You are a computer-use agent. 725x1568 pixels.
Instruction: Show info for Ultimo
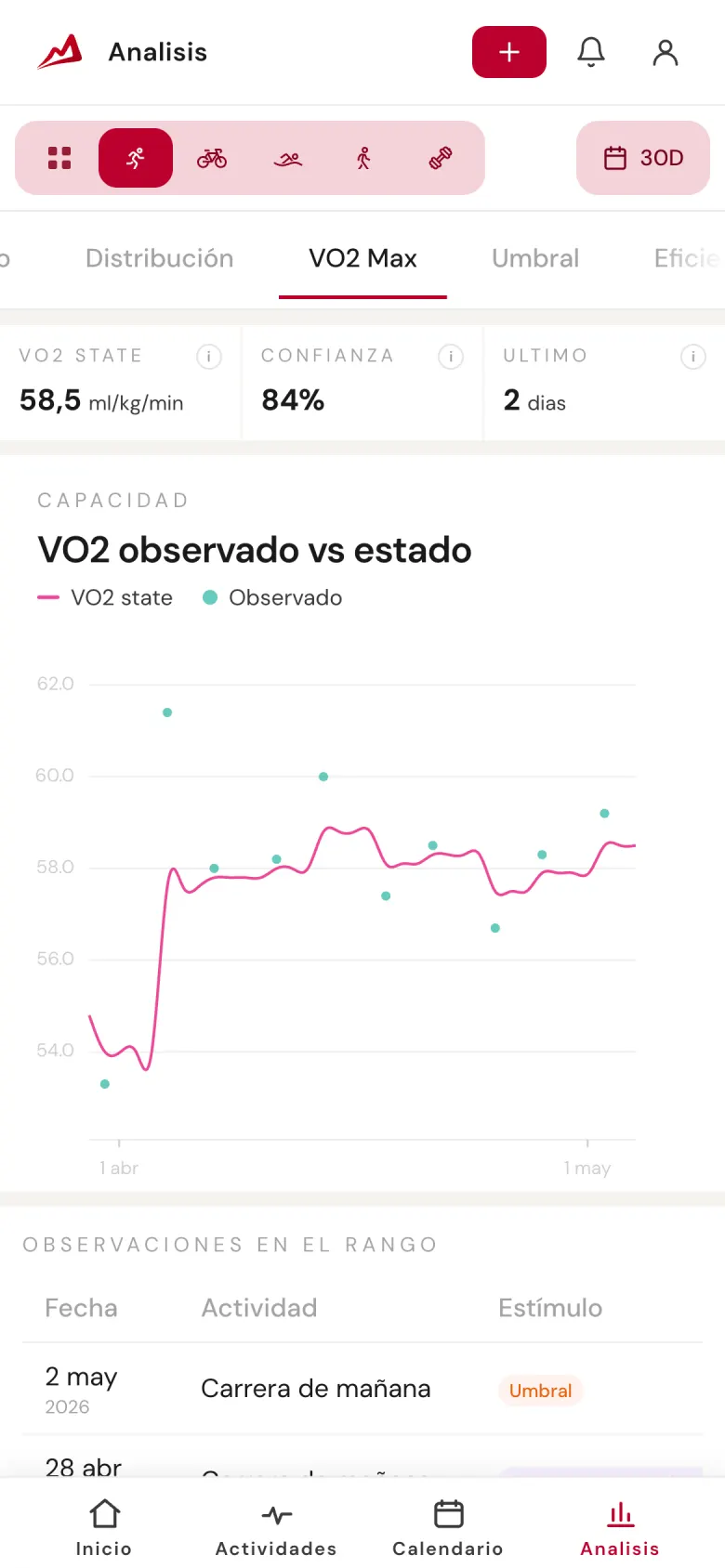[x=693, y=357]
